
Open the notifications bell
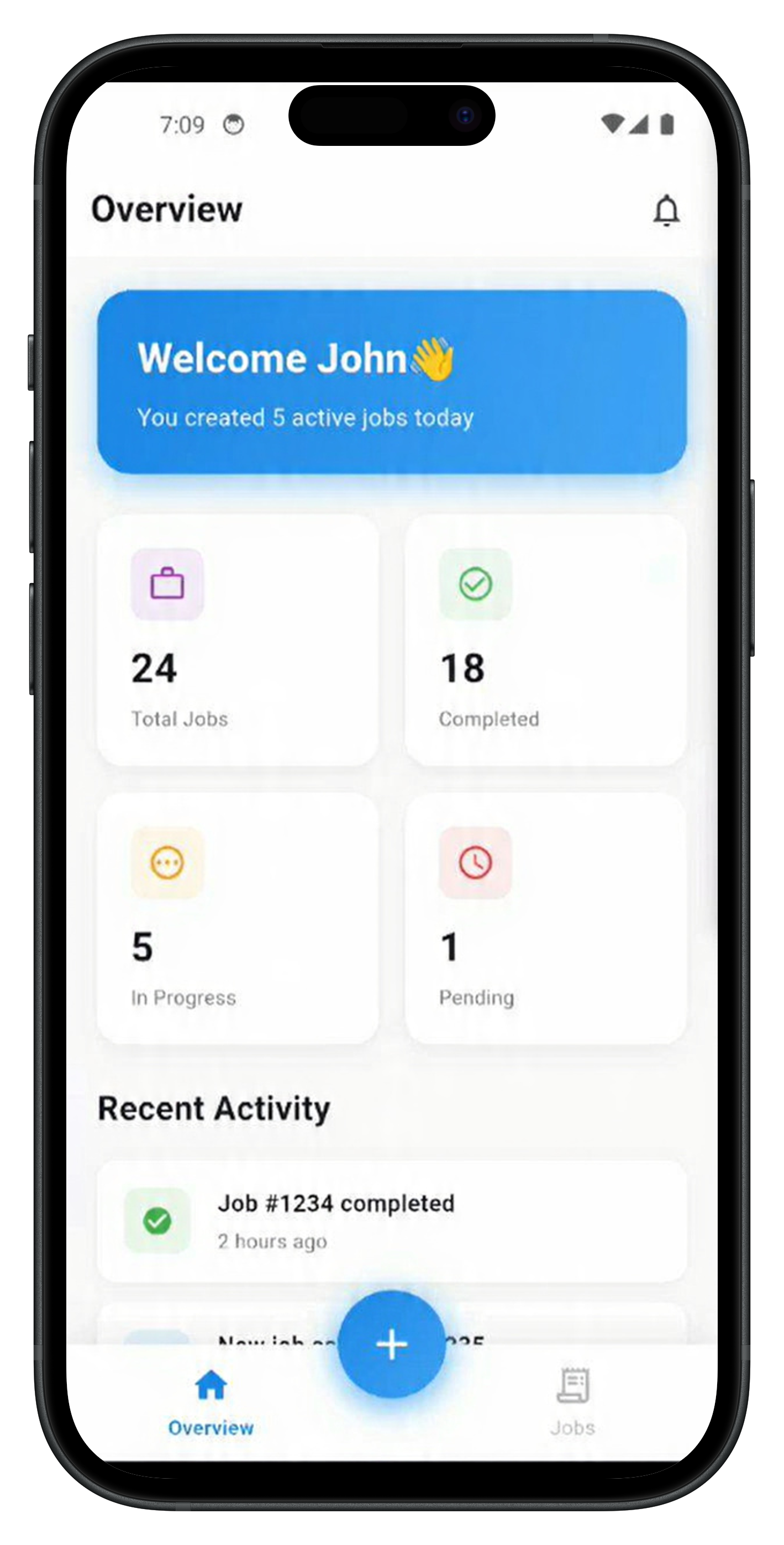coord(666,211)
